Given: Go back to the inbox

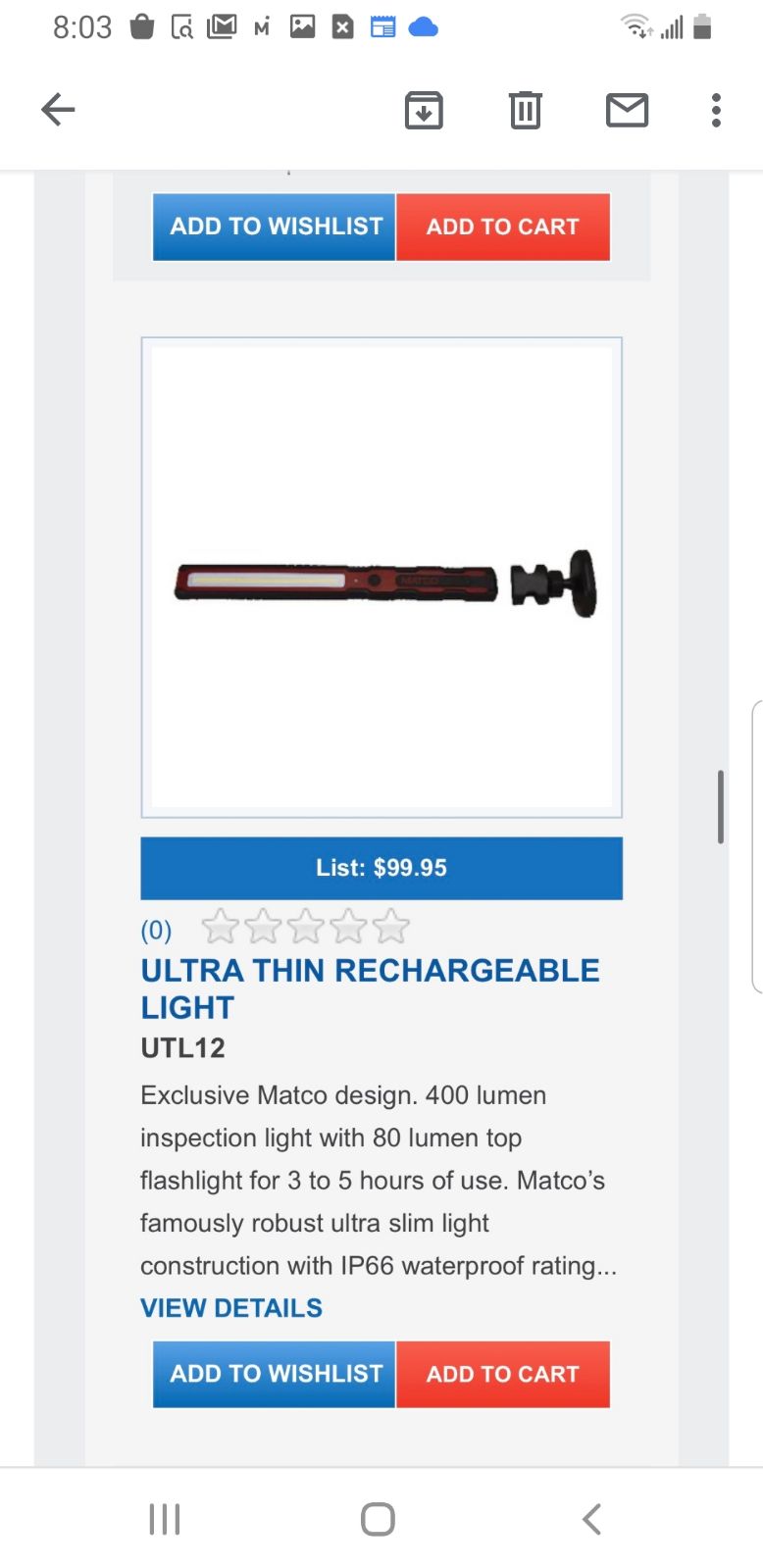Looking at the screenshot, I should [58, 110].
